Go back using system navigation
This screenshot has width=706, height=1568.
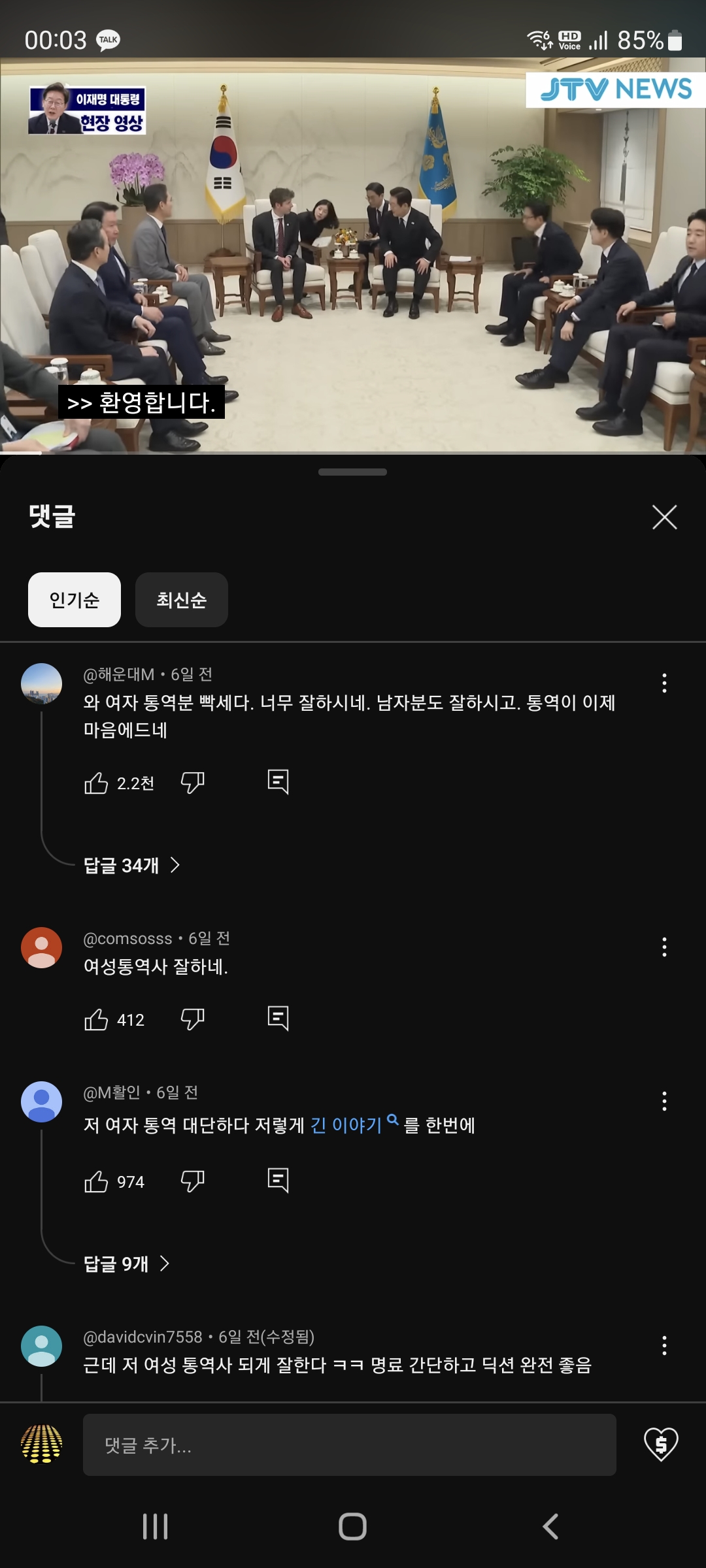[550, 1527]
